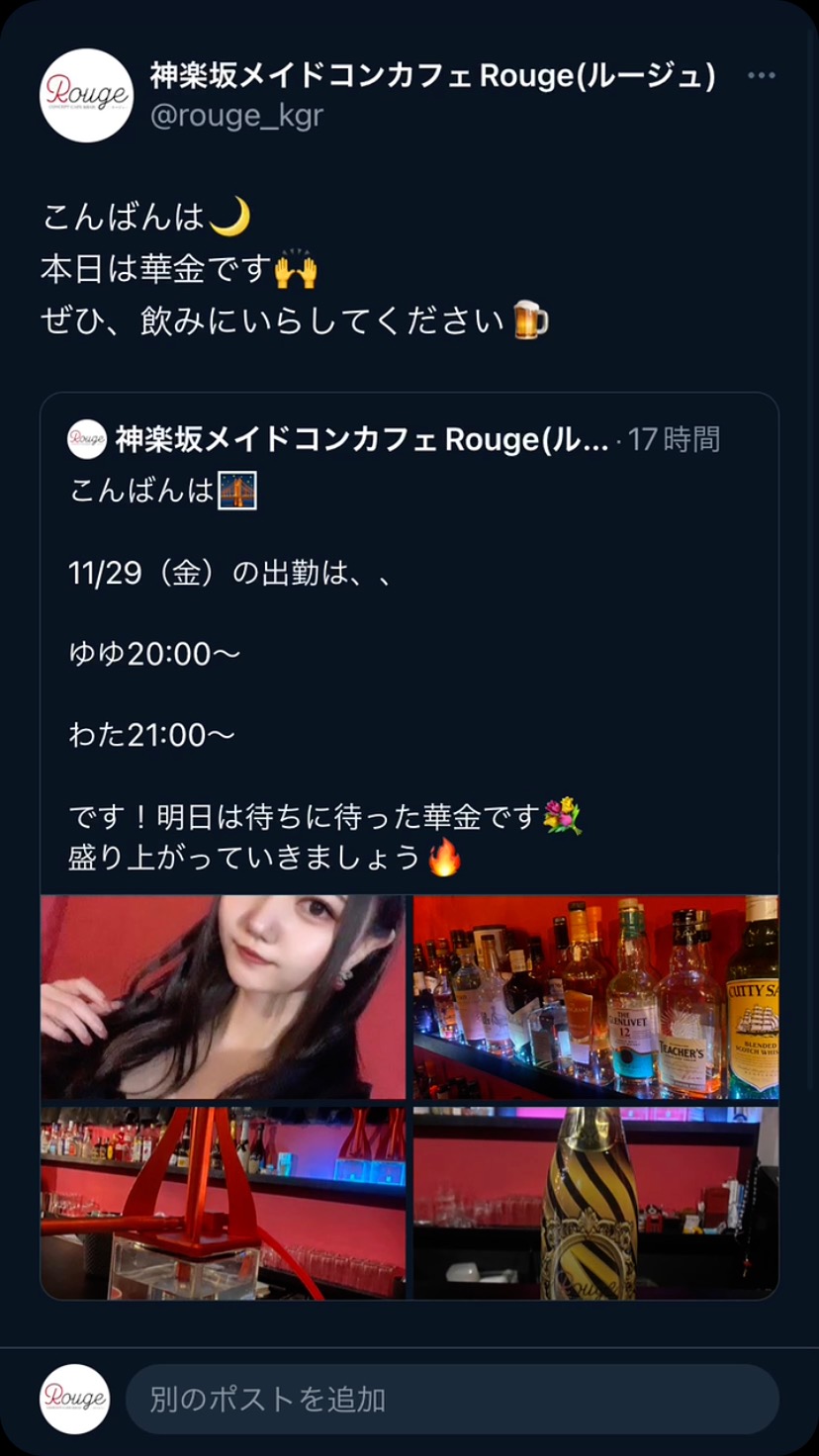Tap the 別のポストを追加 reply field
This screenshot has height=1456, width=819.
point(451,1400)
